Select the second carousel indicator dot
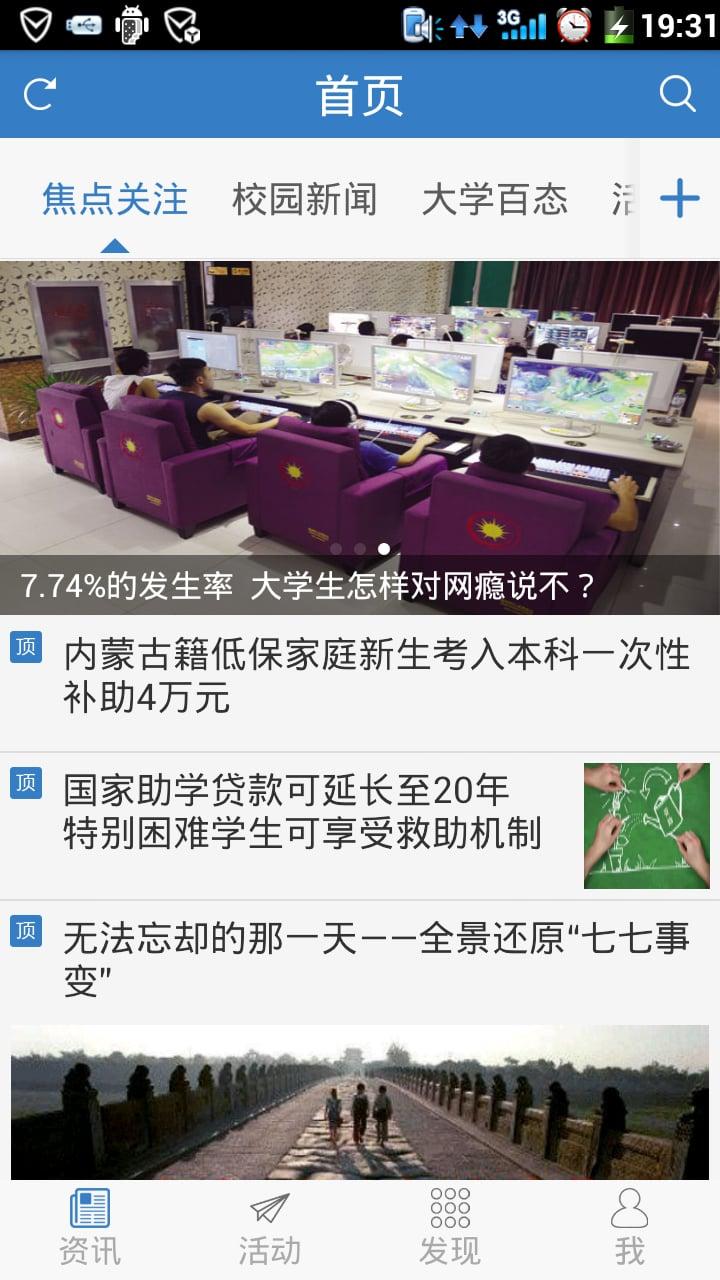The height and width of the screenshot is (1280, 720). coord(361,548)
